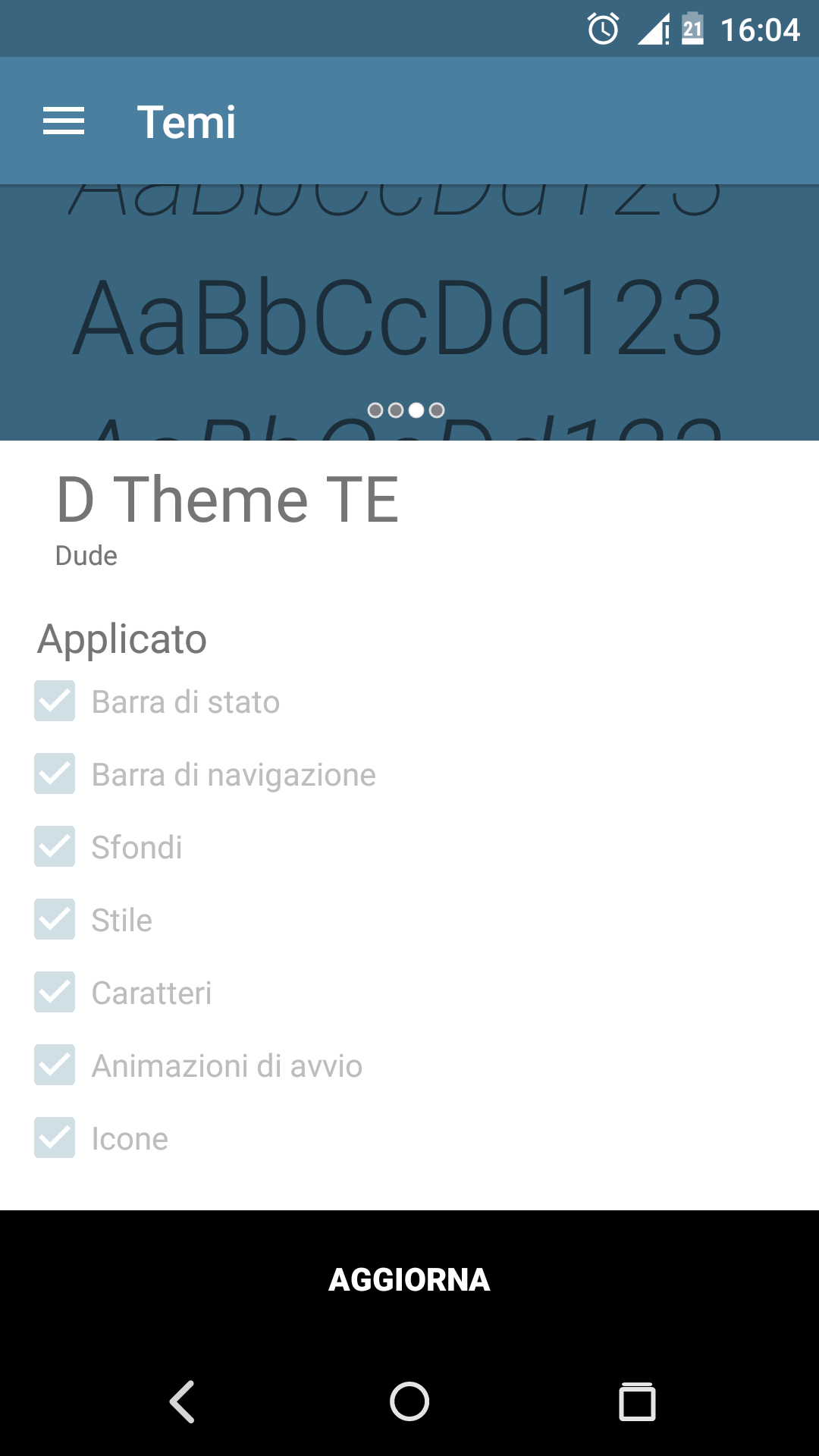Deselect the Sfondi checkbox
Screen dimensions: 819x1456
point(55,846)
